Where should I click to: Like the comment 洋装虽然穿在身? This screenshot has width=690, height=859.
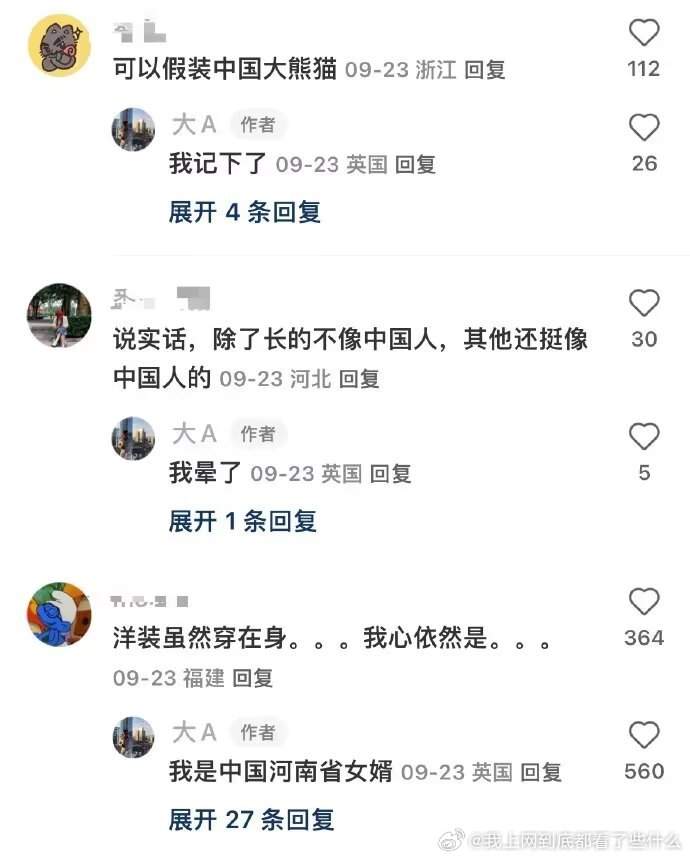pos(644,602)
